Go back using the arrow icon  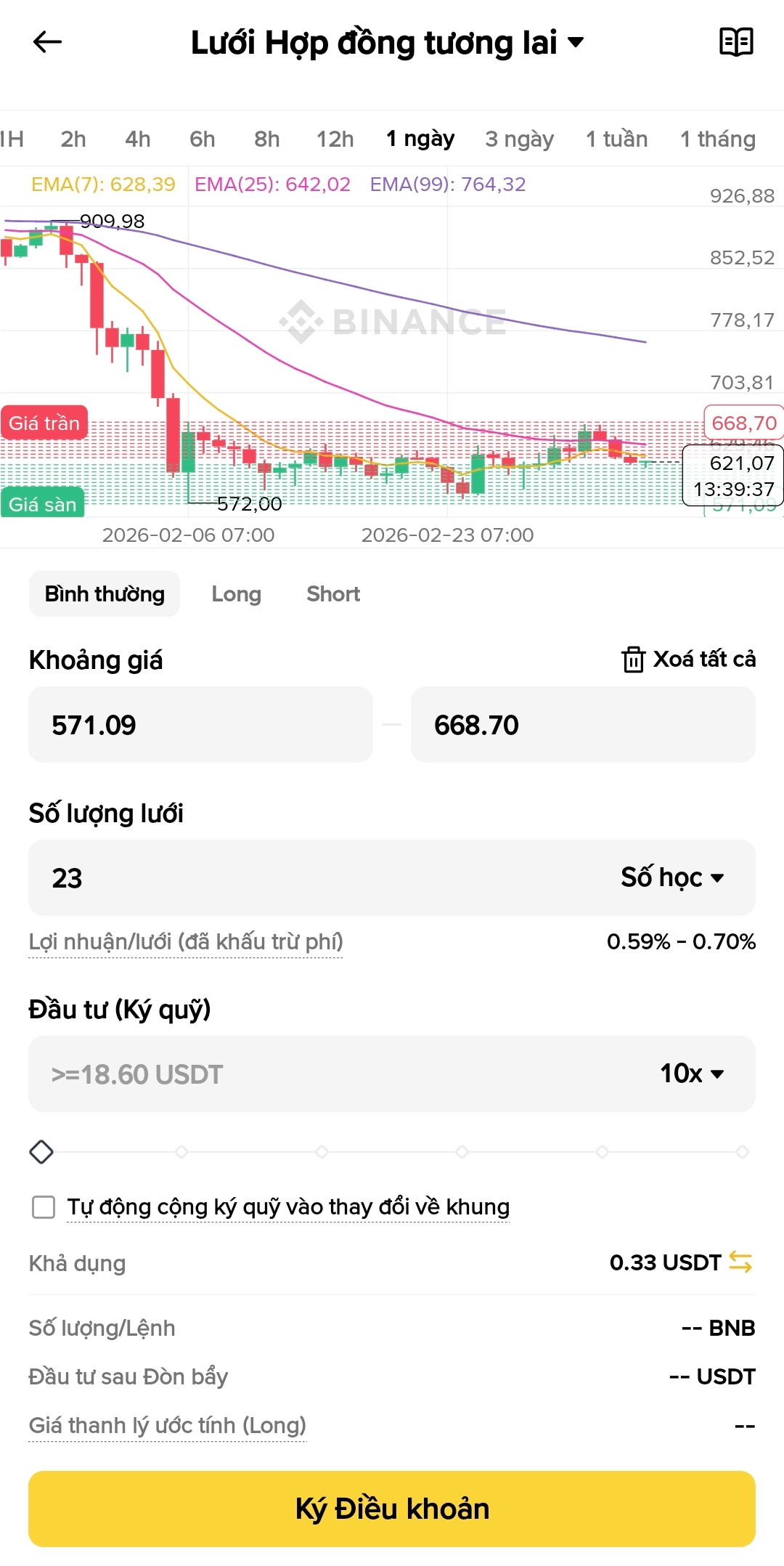(x=48, y=42)
